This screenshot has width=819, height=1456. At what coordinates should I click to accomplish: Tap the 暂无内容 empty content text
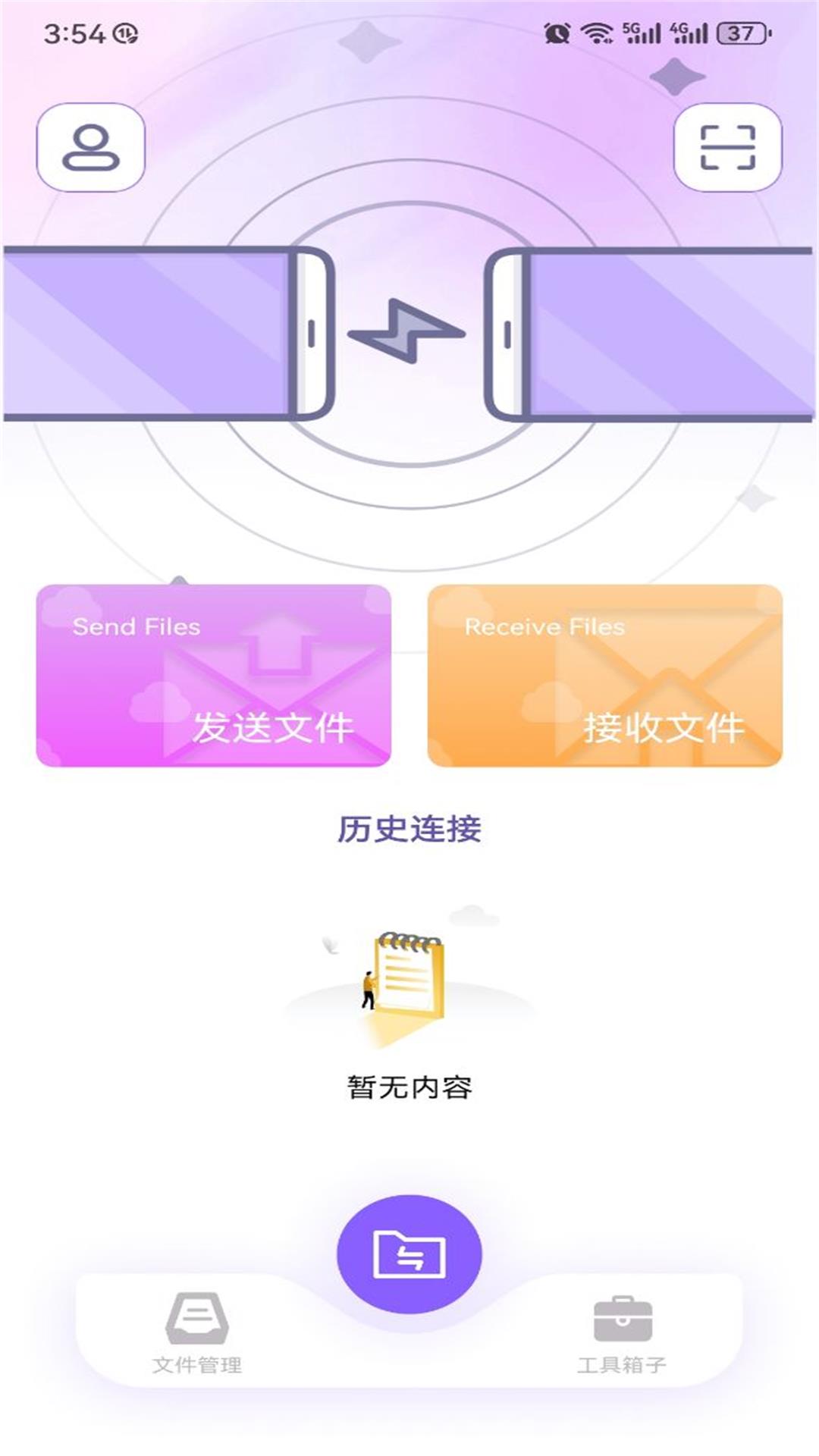tap(409, 1086)
